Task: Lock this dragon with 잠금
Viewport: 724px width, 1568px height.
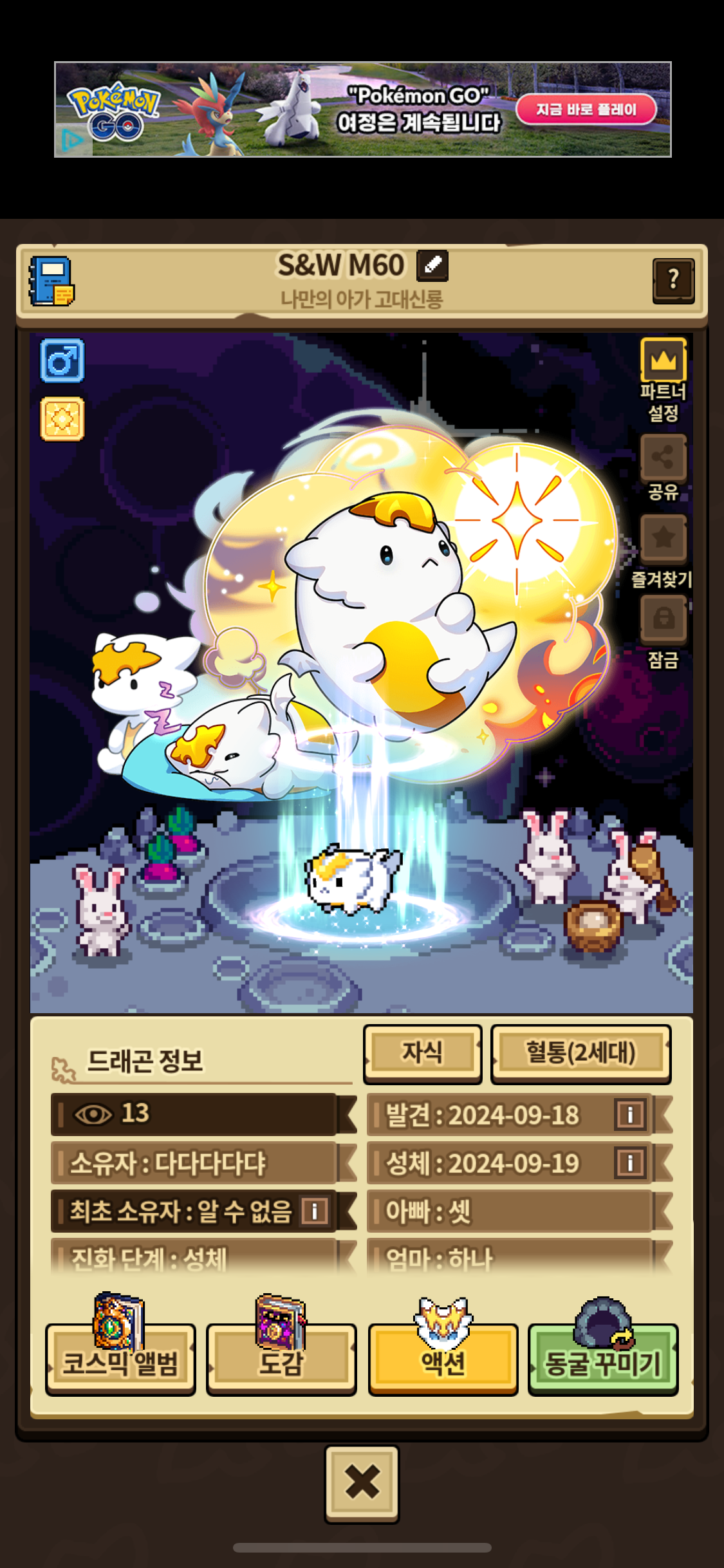Action: tap(664, 632)
